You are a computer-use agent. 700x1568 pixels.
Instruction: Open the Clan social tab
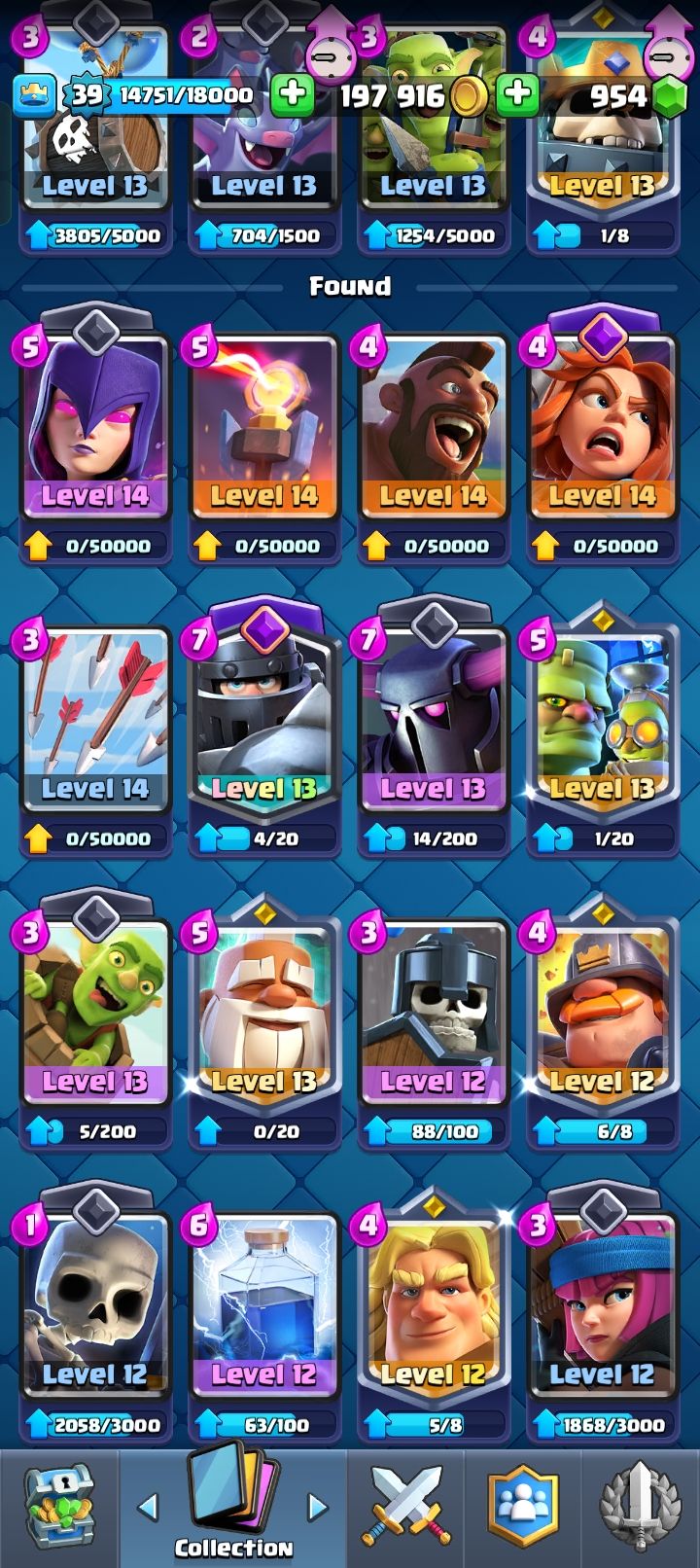(x=524, y=1509)
